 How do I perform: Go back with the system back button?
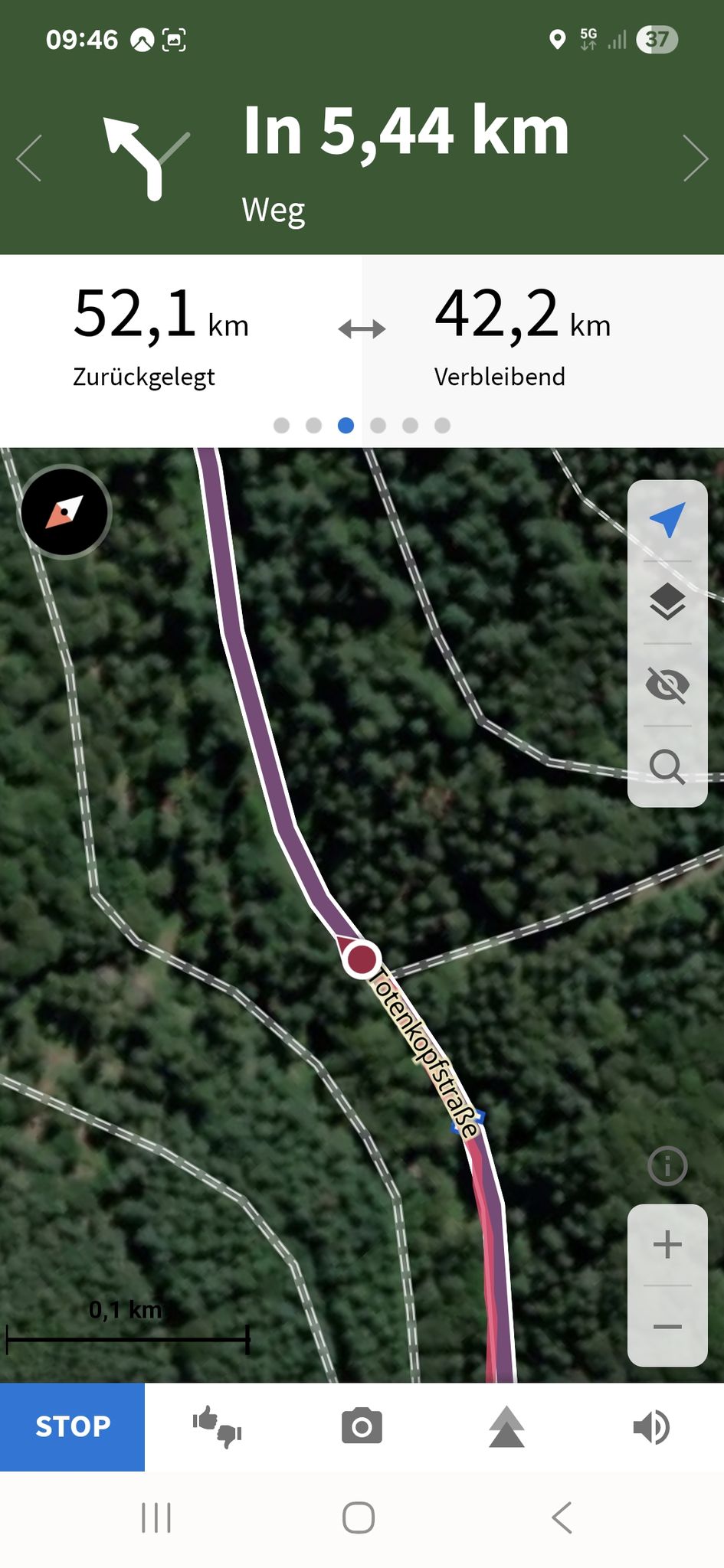click(562, 1517)
